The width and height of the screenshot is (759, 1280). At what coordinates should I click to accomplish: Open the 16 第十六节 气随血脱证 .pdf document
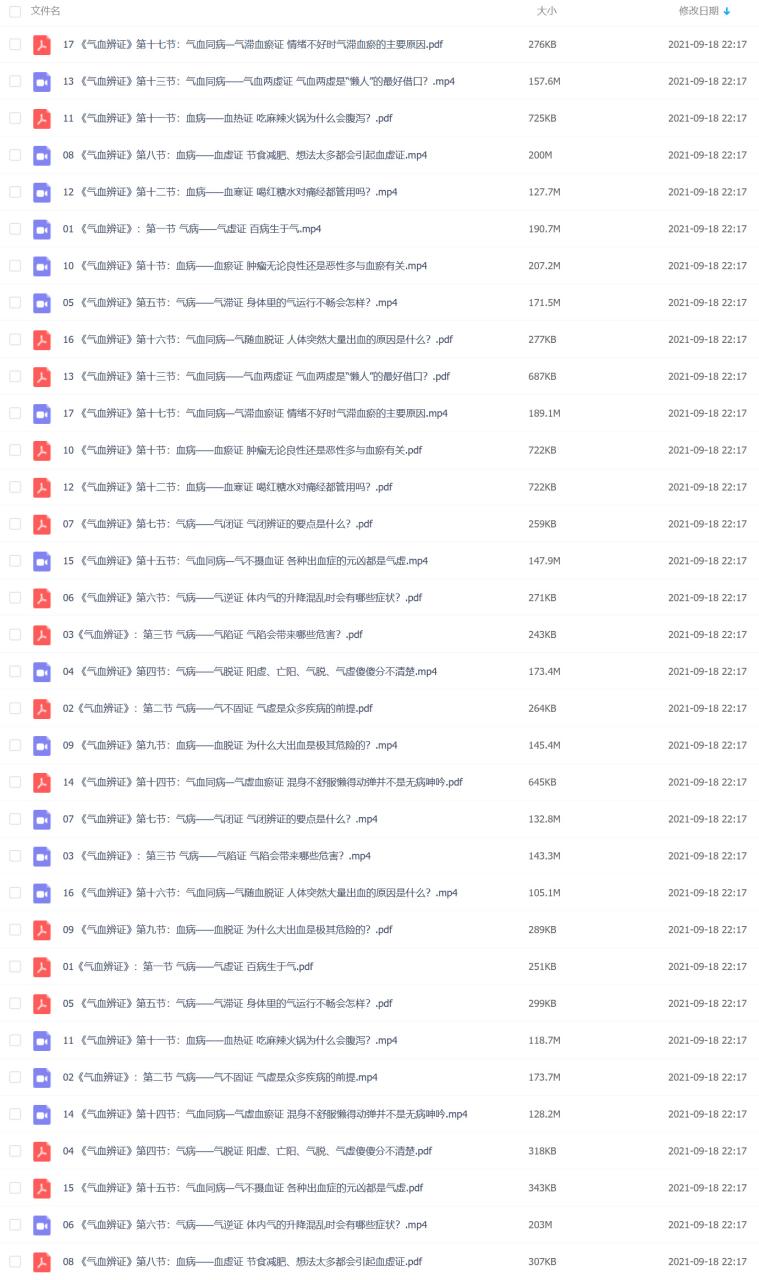257,339
